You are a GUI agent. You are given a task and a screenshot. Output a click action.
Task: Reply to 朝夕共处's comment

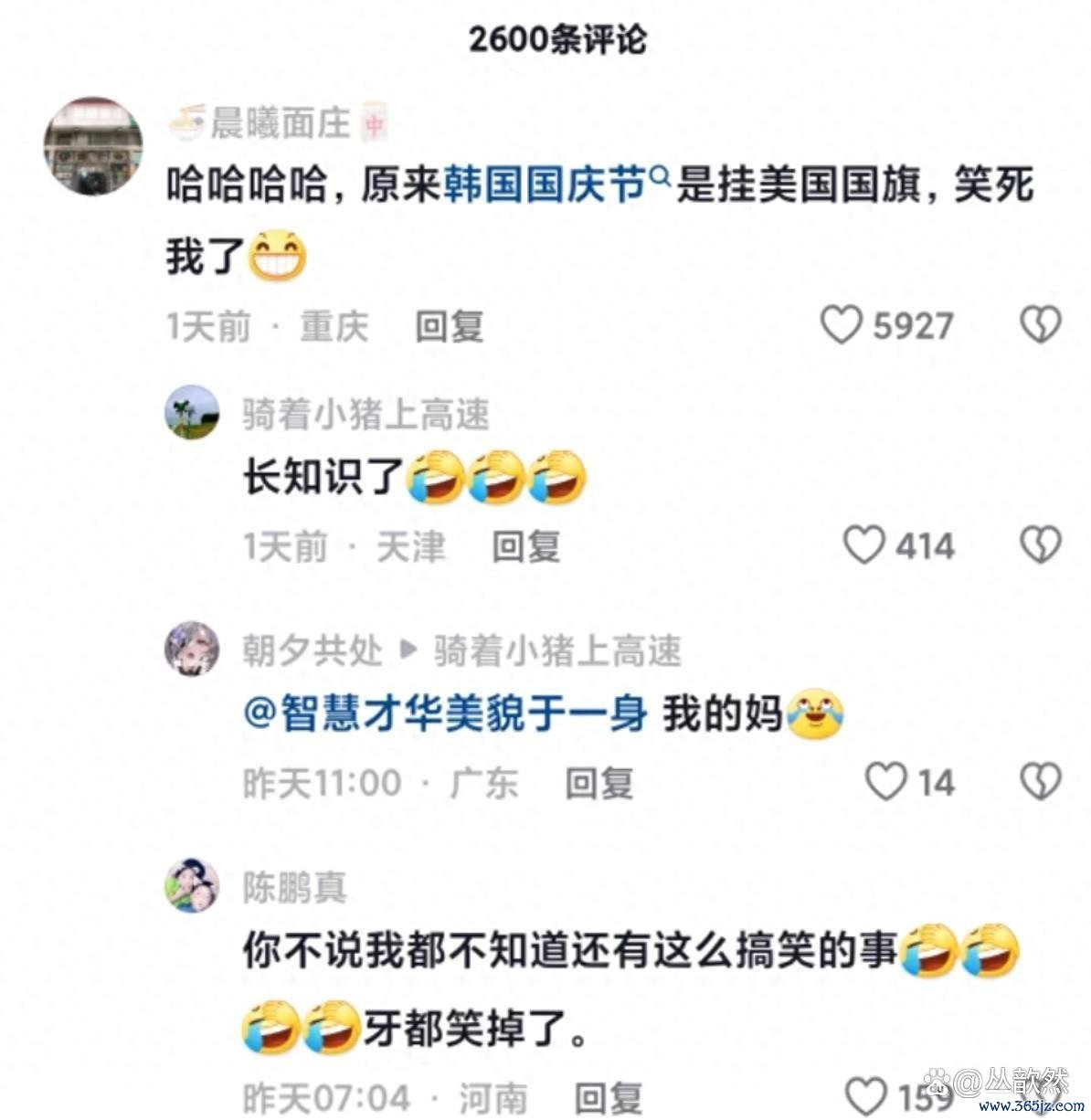(598, 784)
